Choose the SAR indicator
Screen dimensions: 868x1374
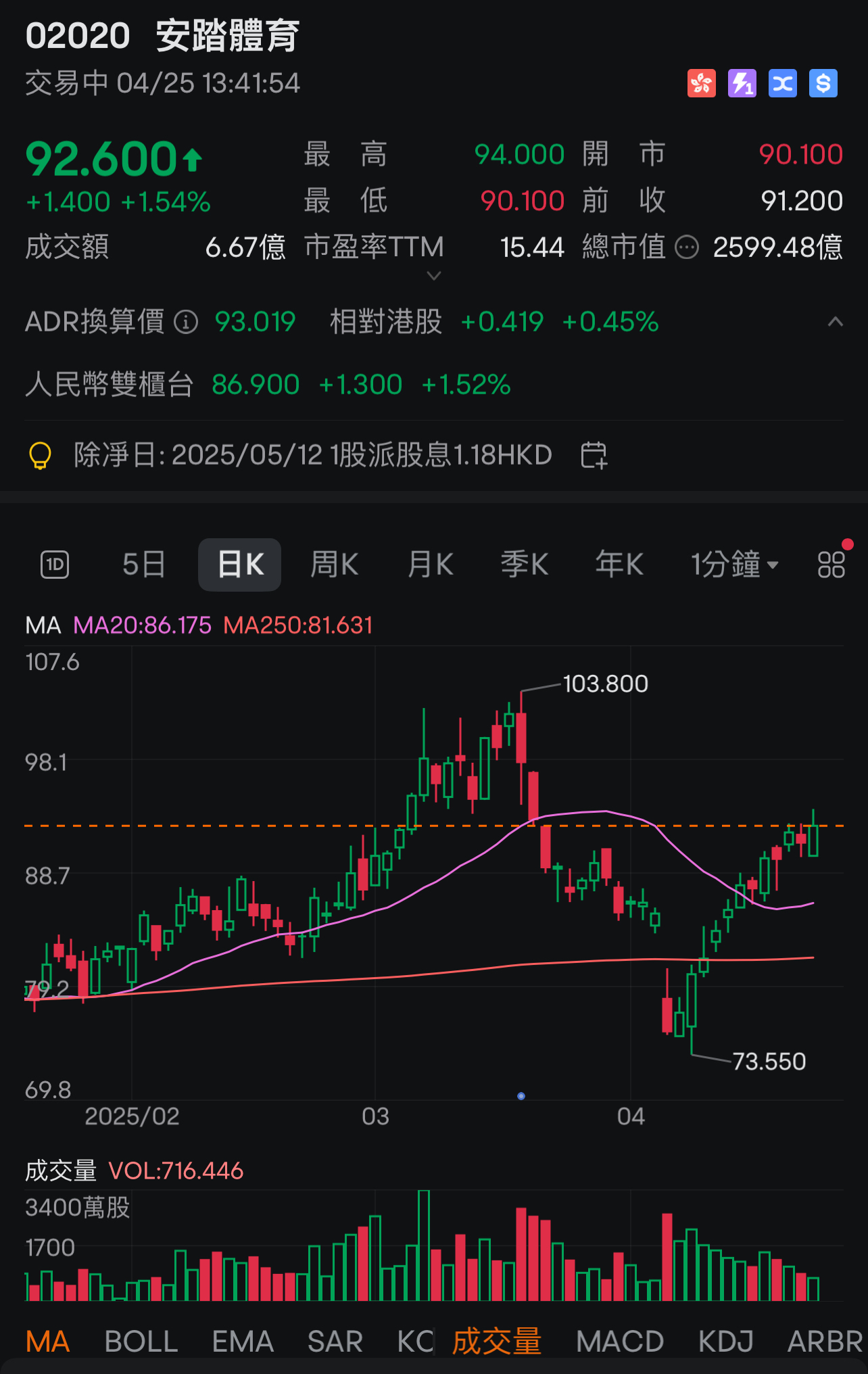pyautogui.click(x=335, y=1342)
